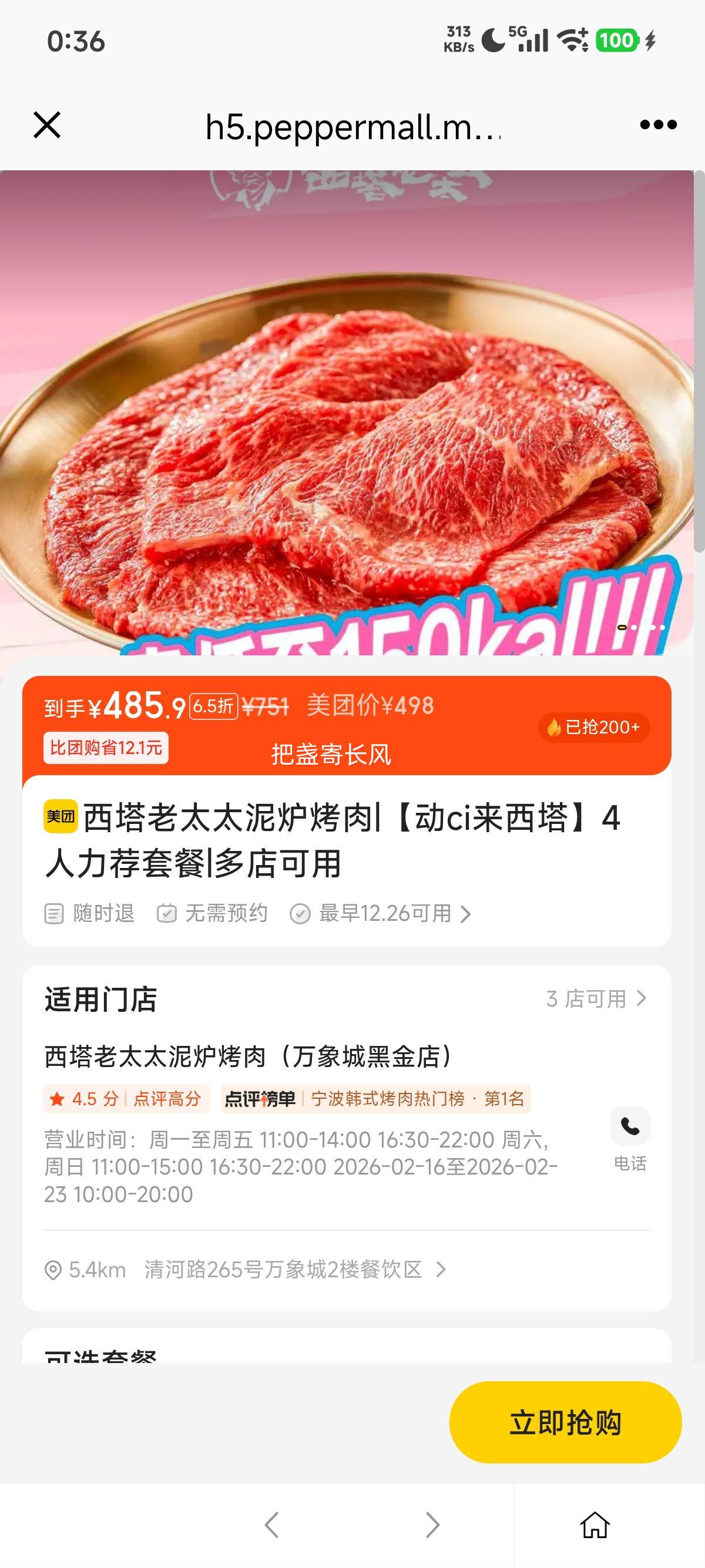This screenshot has height=1568, width=705.
Task: Tap the carousel dot indicator on the image
Action: 638,627
